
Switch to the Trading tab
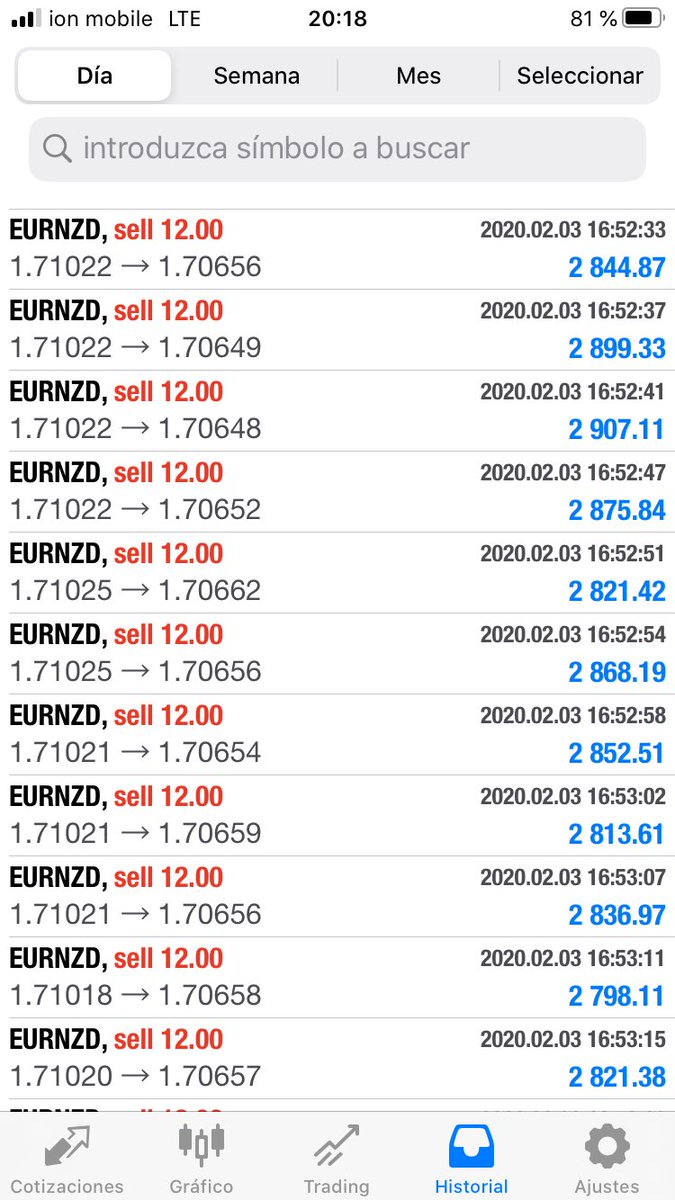tap(336, 1158)
